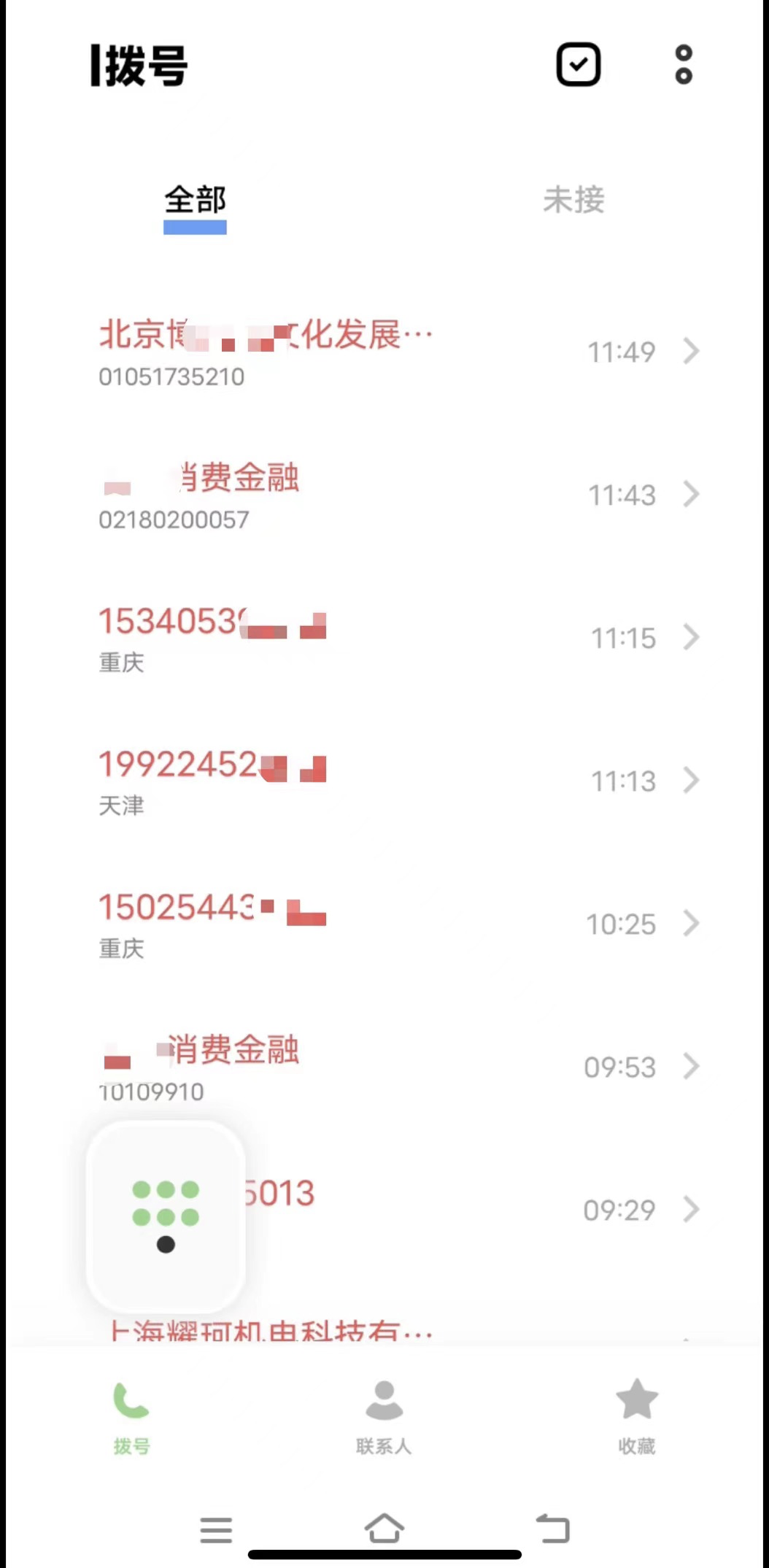The width and height of the screenshot is (769, 1568).
Task: Open the overflow menu
Action: tap(684, 65)
